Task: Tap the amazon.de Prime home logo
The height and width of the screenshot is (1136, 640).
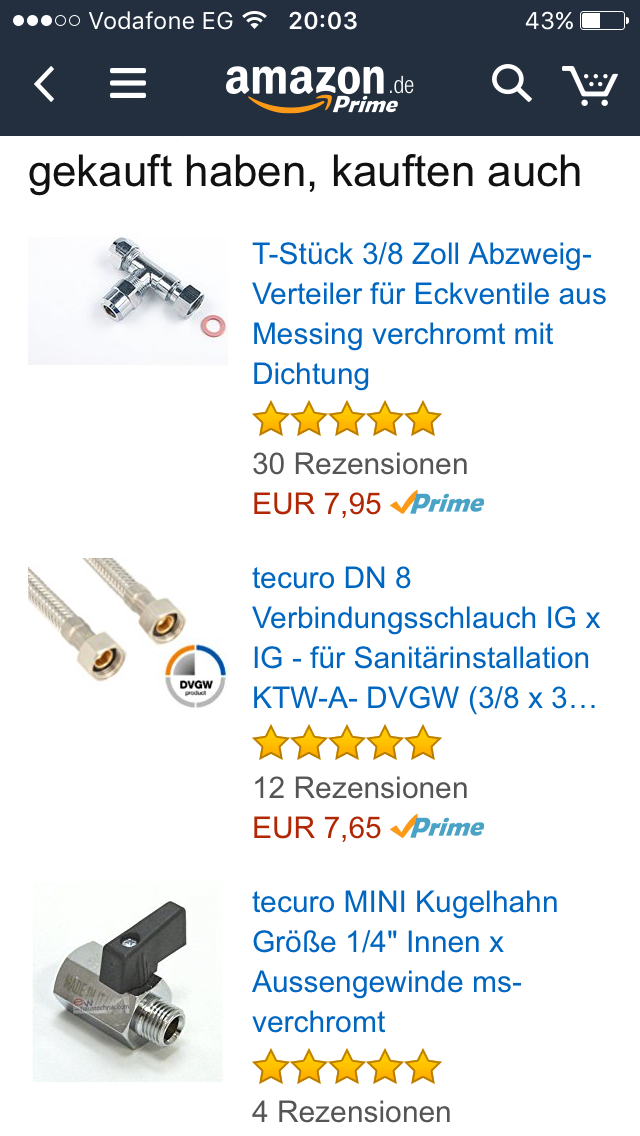Action: [319, 86]
